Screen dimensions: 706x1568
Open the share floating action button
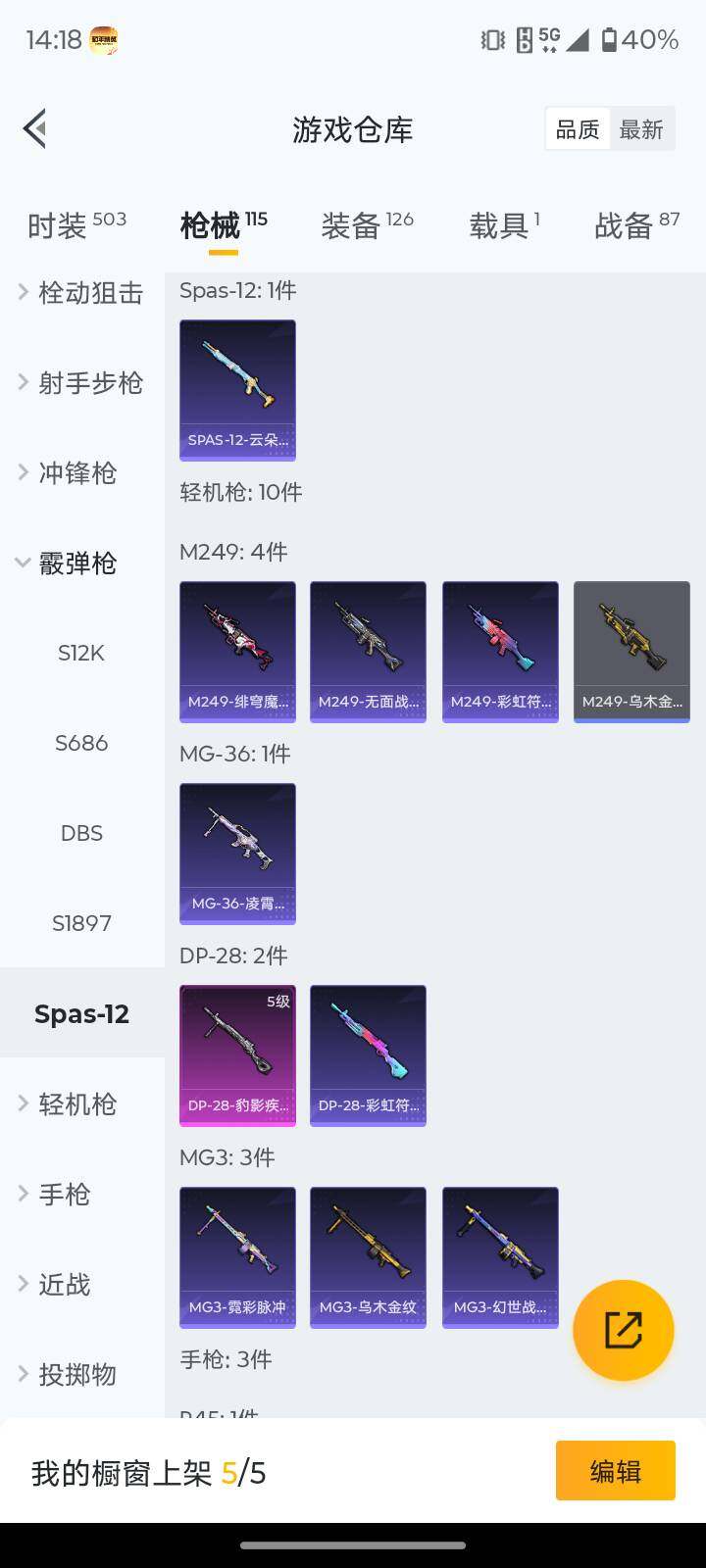point(624,1330)
